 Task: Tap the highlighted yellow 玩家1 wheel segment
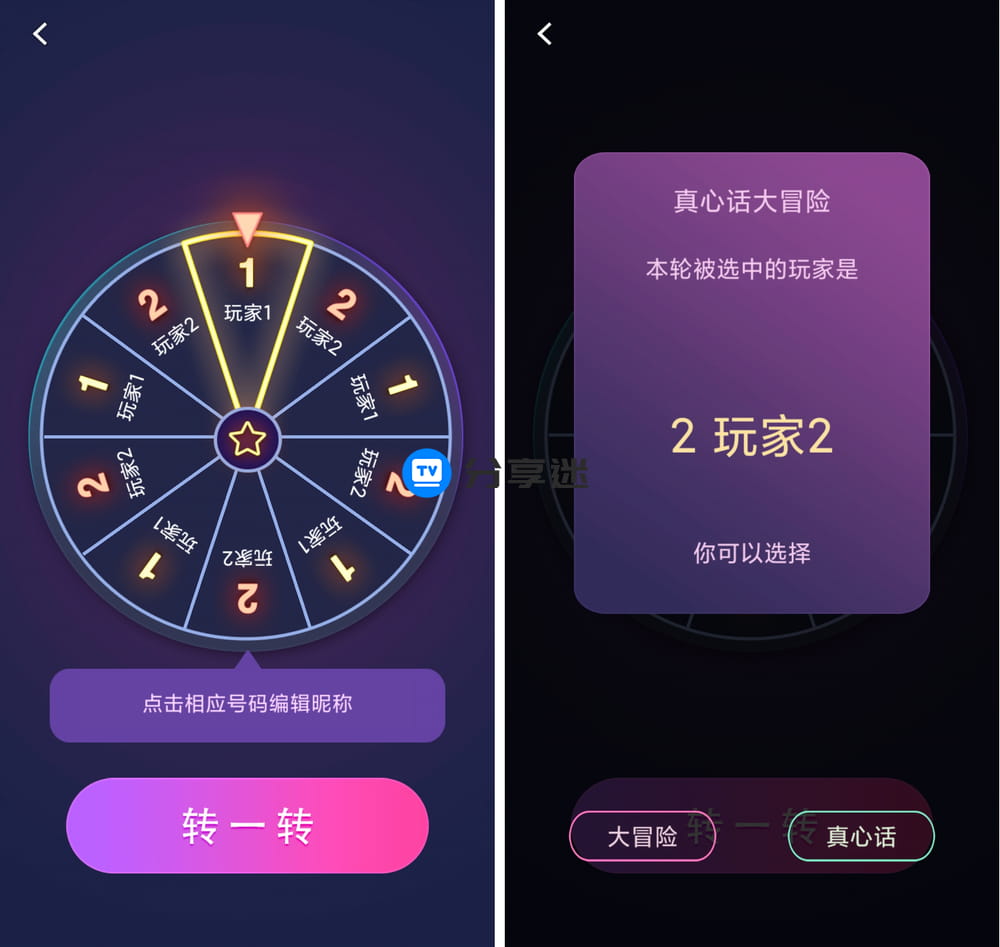click(x=247, y=300)
